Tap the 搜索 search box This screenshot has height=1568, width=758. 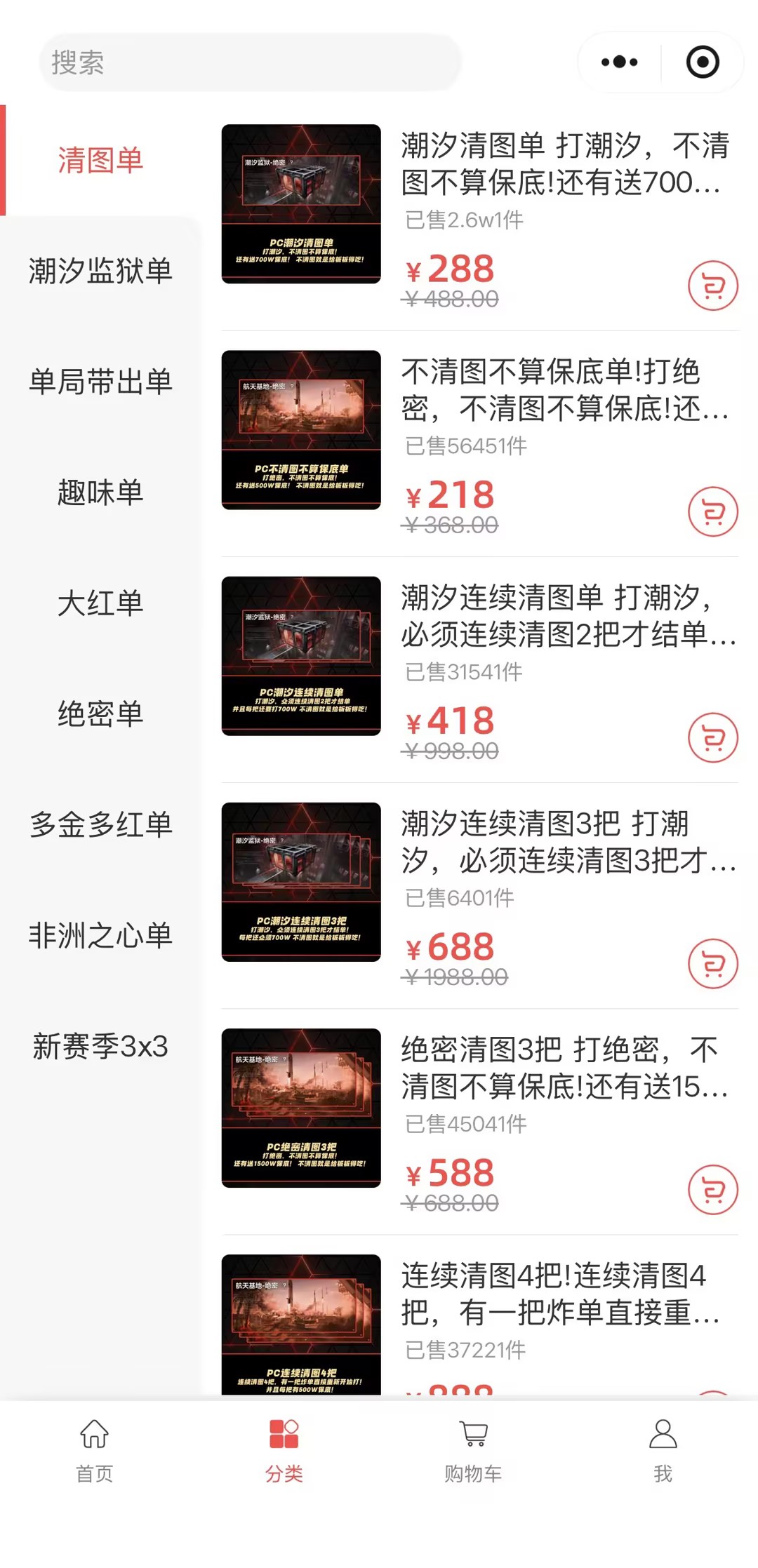[x=249, y=62]
